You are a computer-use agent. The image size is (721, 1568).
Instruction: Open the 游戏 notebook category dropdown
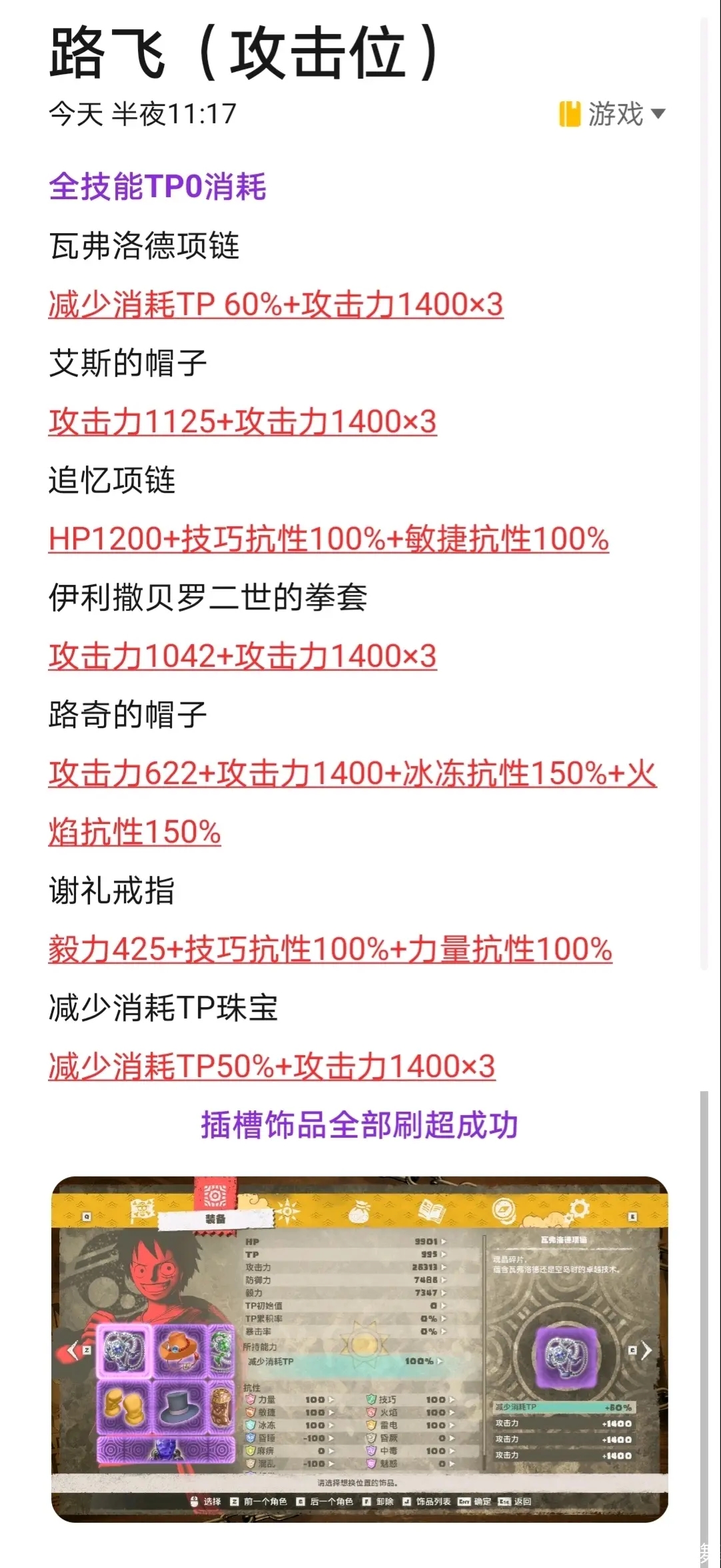(x=613, y=114)
